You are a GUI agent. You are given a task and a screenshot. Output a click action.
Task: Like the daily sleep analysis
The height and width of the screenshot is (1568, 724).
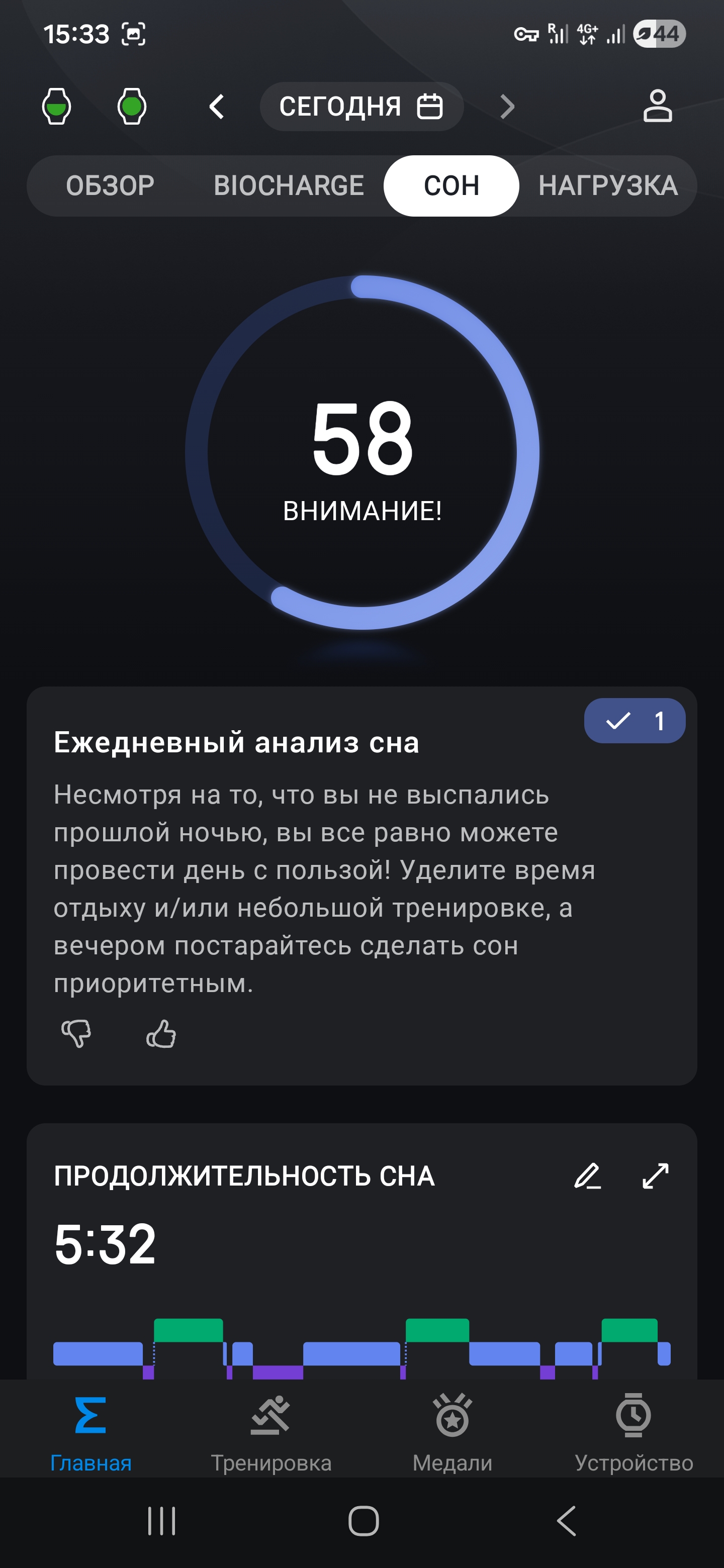(x=161, y=1033)
